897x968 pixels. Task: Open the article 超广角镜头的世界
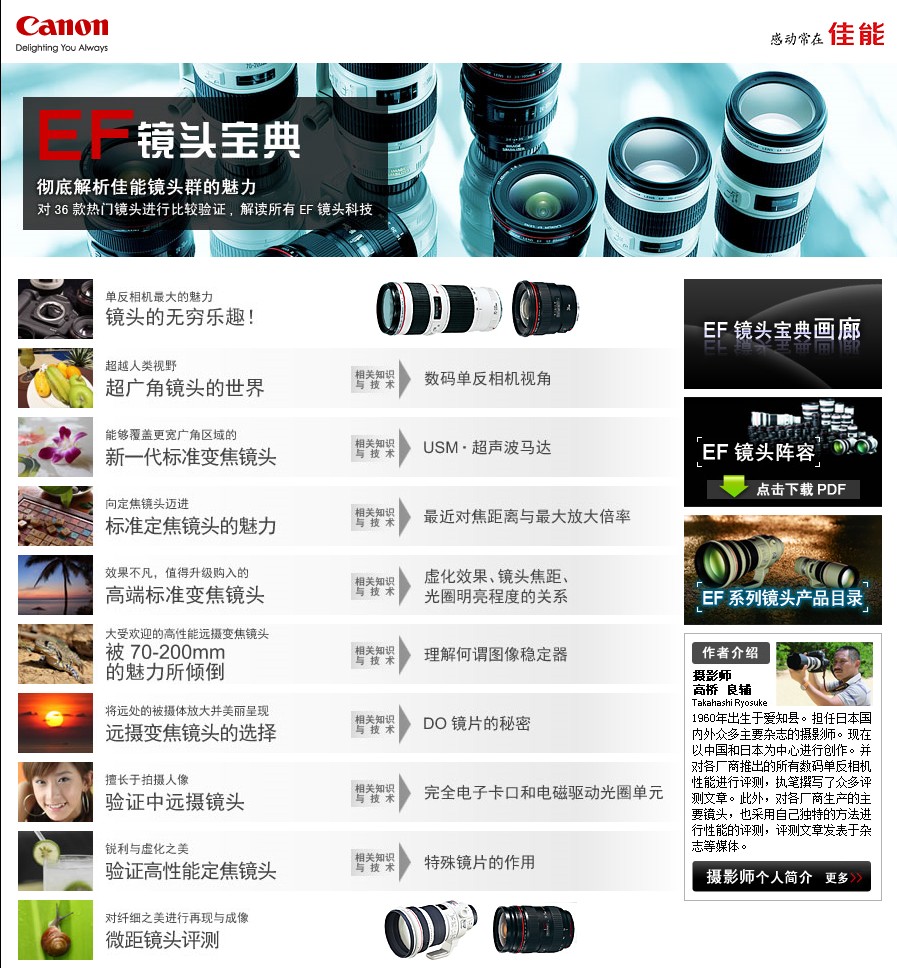[184, 388]
